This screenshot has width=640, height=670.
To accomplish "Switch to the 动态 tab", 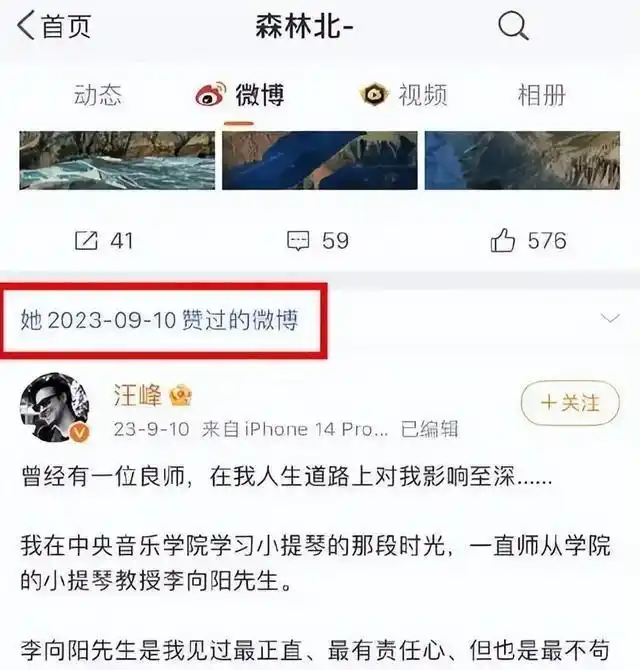I will tap(98, 95).
